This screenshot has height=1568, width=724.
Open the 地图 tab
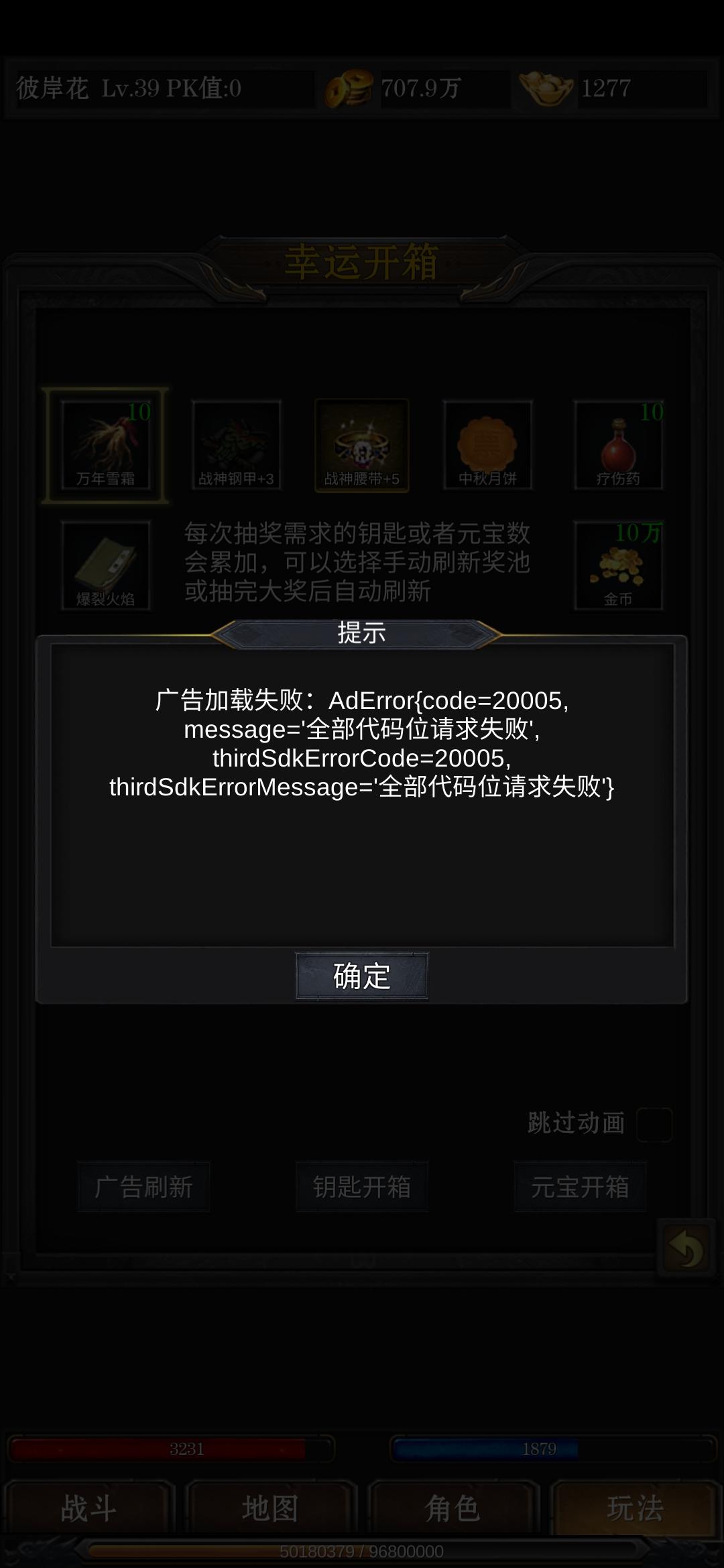[271, 1506]
